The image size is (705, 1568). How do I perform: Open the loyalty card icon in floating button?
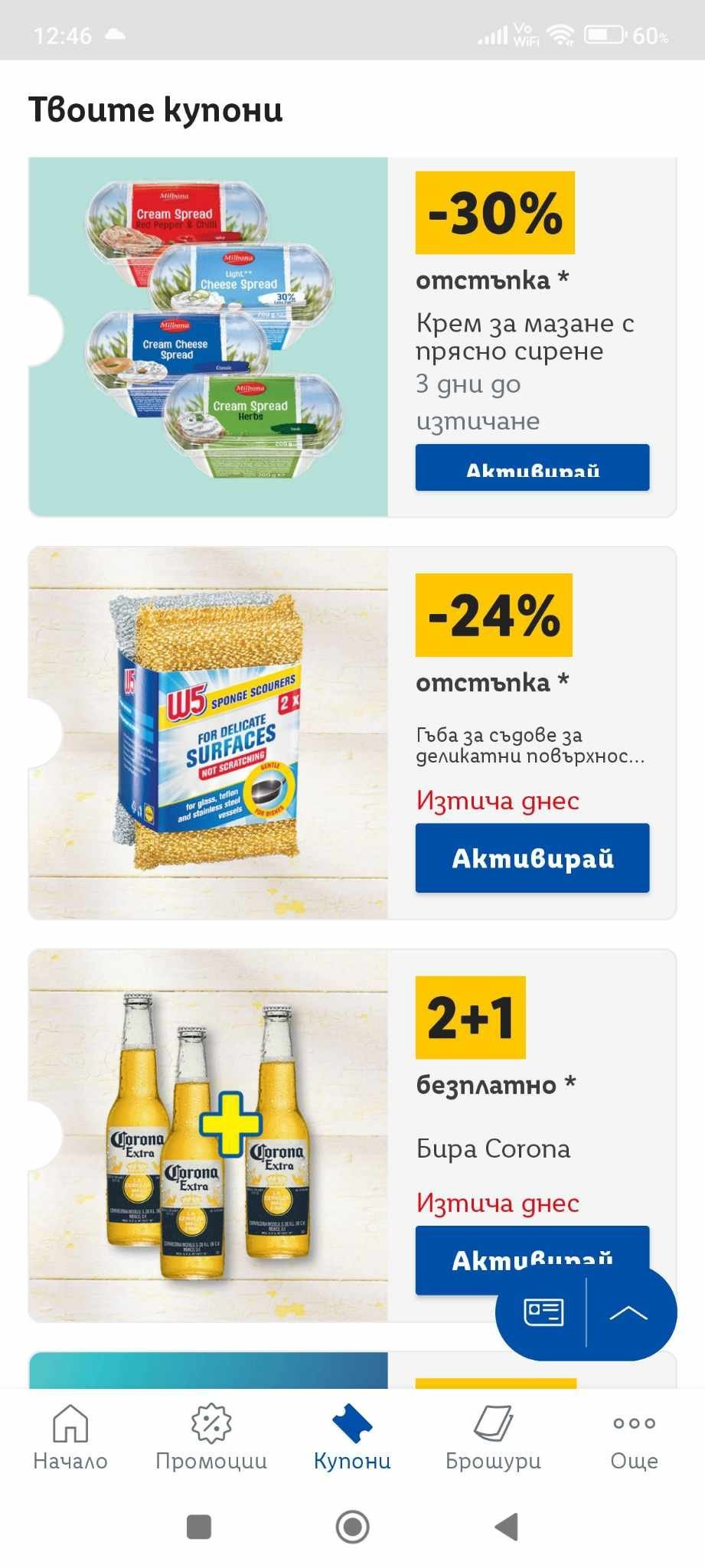coord(543,1312)
